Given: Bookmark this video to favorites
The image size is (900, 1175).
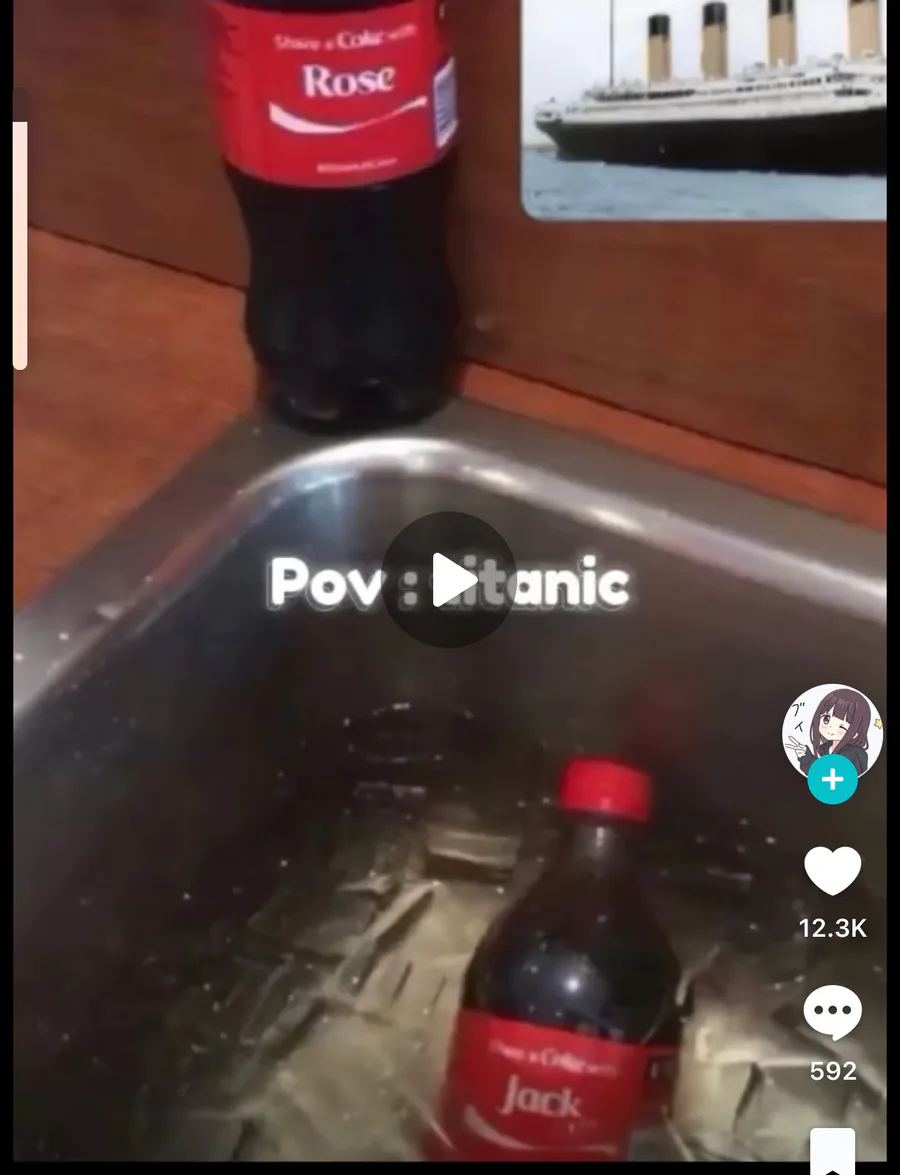Looking at the screenshot, I should pyautogui.click(x=833, y=1150).
